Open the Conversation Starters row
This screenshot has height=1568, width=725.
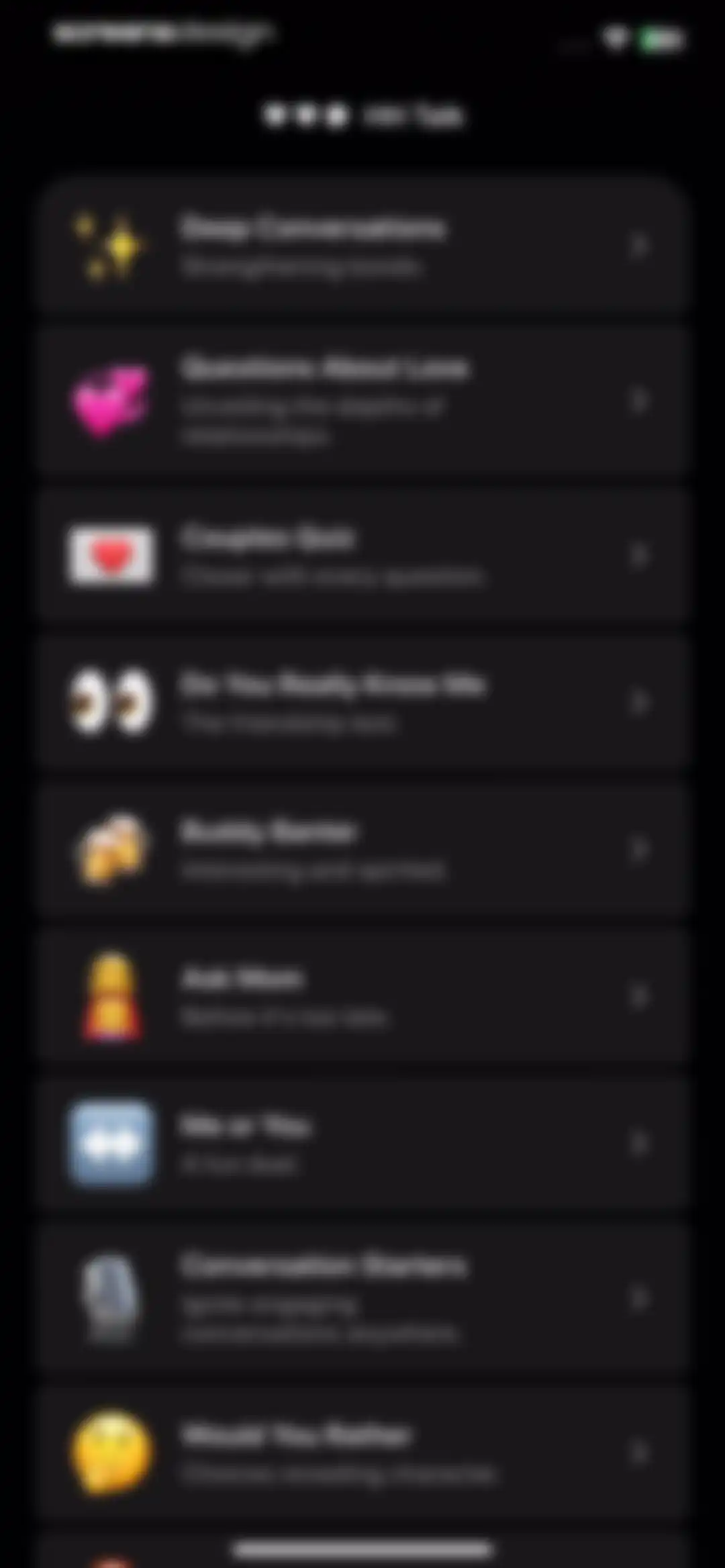[362, 1297]
